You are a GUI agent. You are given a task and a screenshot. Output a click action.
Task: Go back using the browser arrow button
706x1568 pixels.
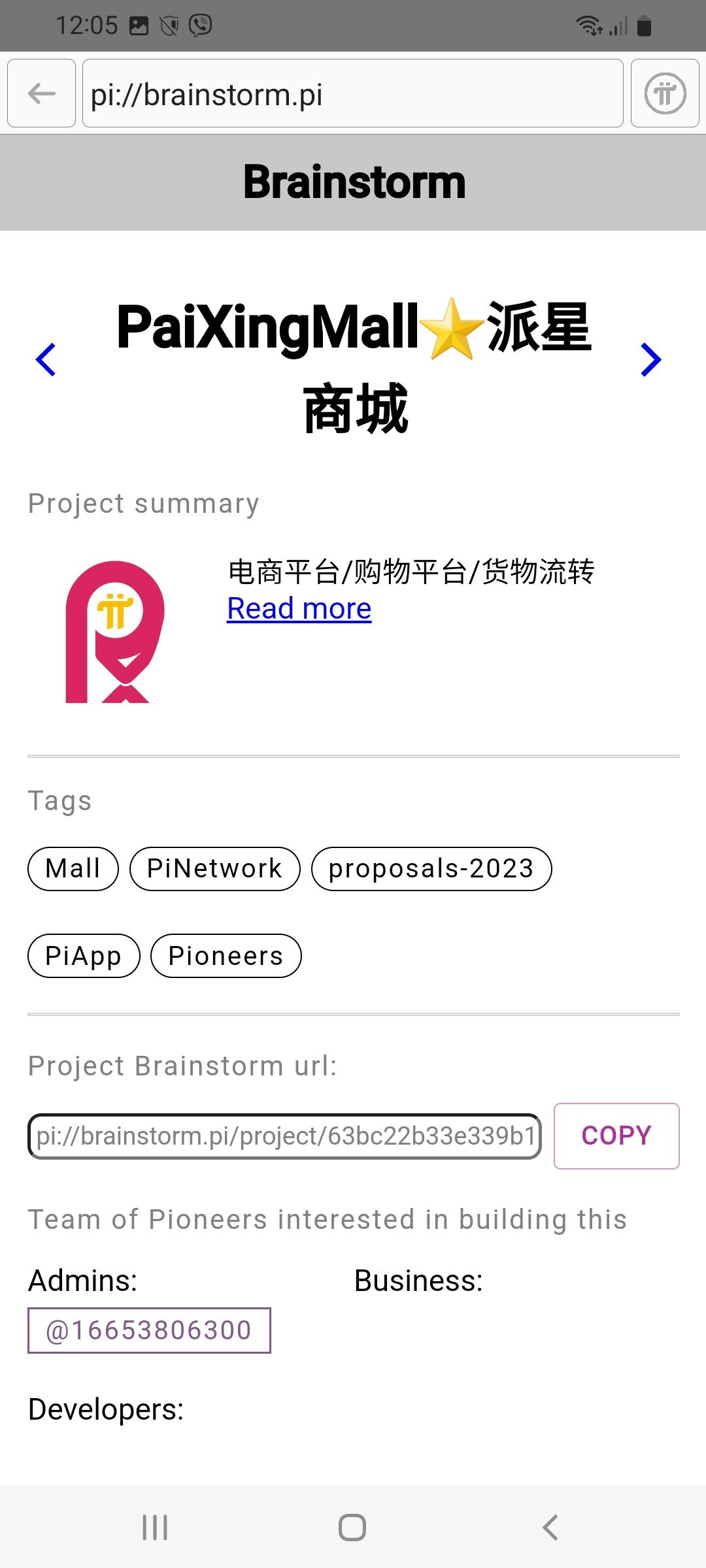(x=41, y=93)
